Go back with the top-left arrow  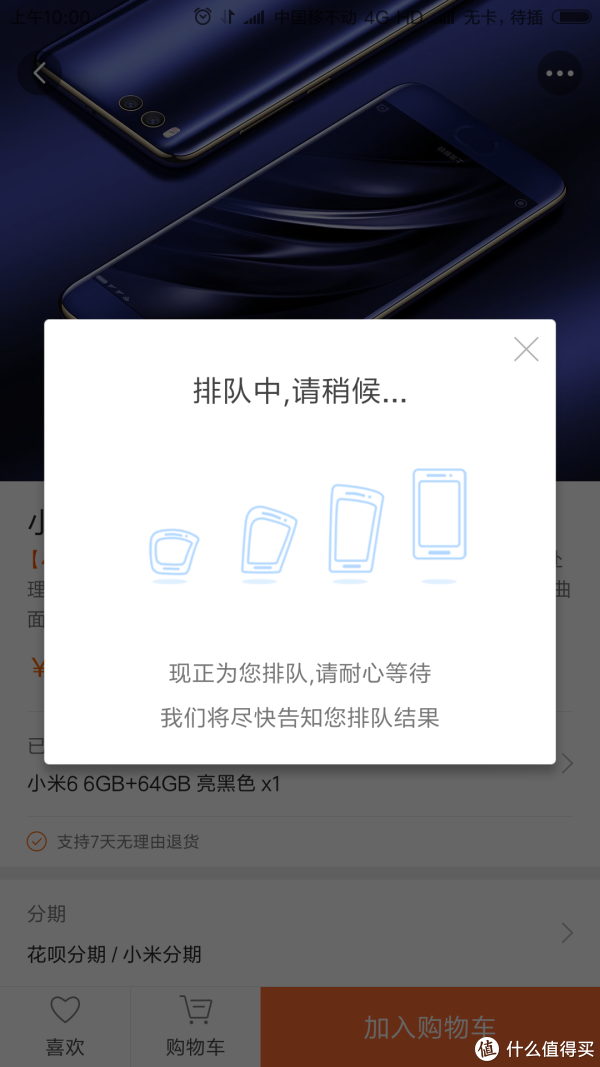coord(39,73)
